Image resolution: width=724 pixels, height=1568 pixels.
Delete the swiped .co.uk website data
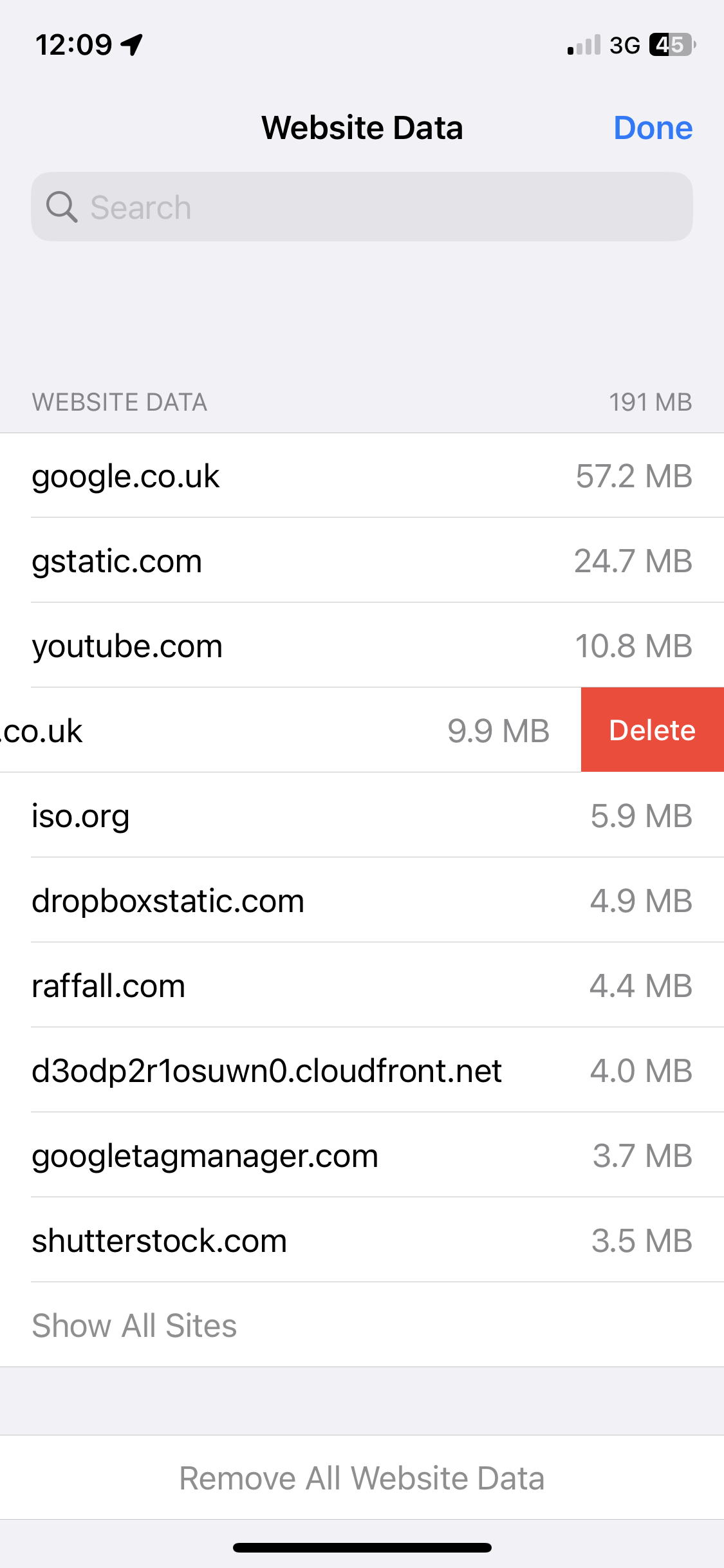point(652,729)
